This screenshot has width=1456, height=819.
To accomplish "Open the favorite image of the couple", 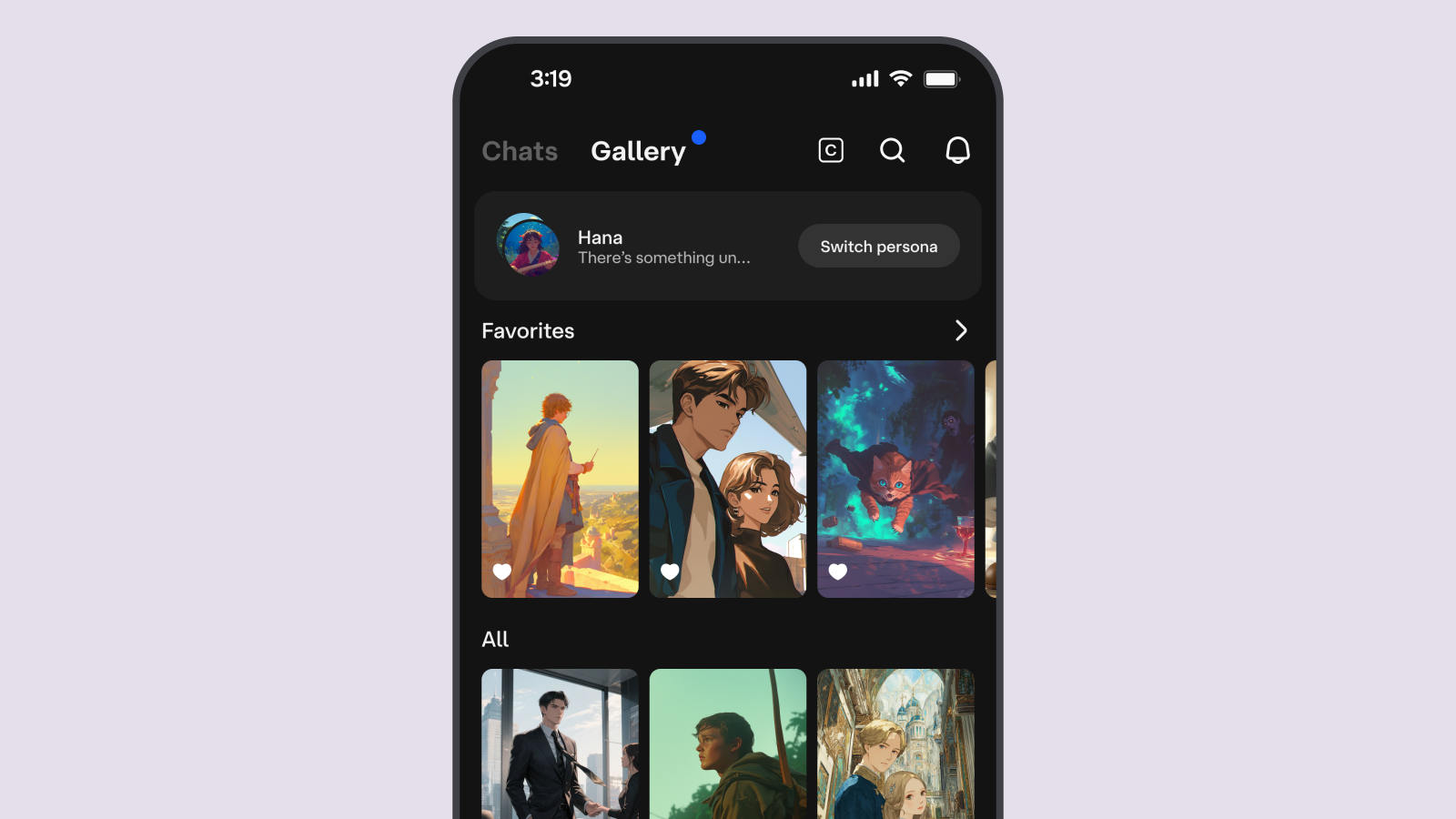I will 728,464.
